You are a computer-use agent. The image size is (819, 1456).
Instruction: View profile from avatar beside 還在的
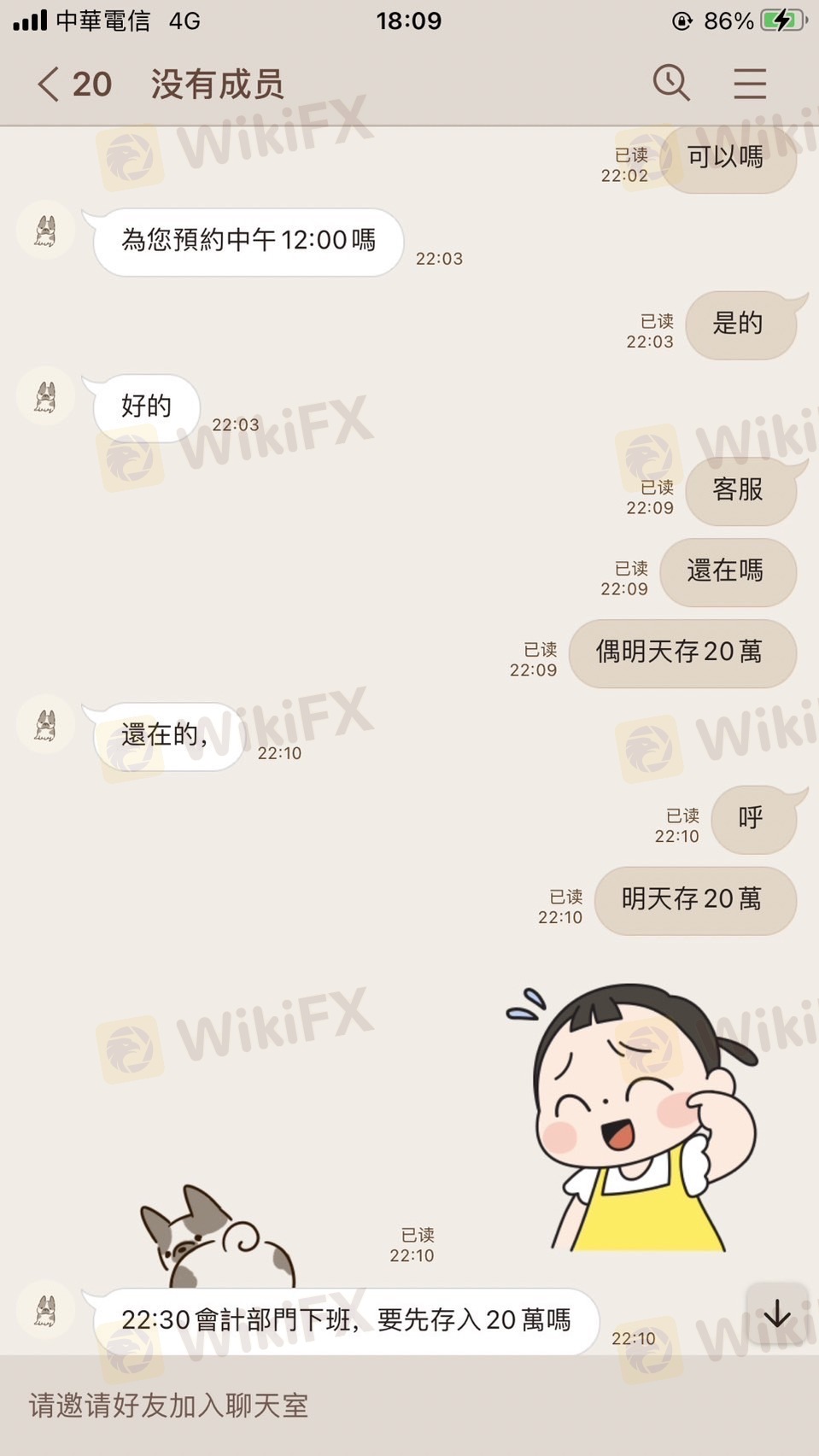[45, 725]
